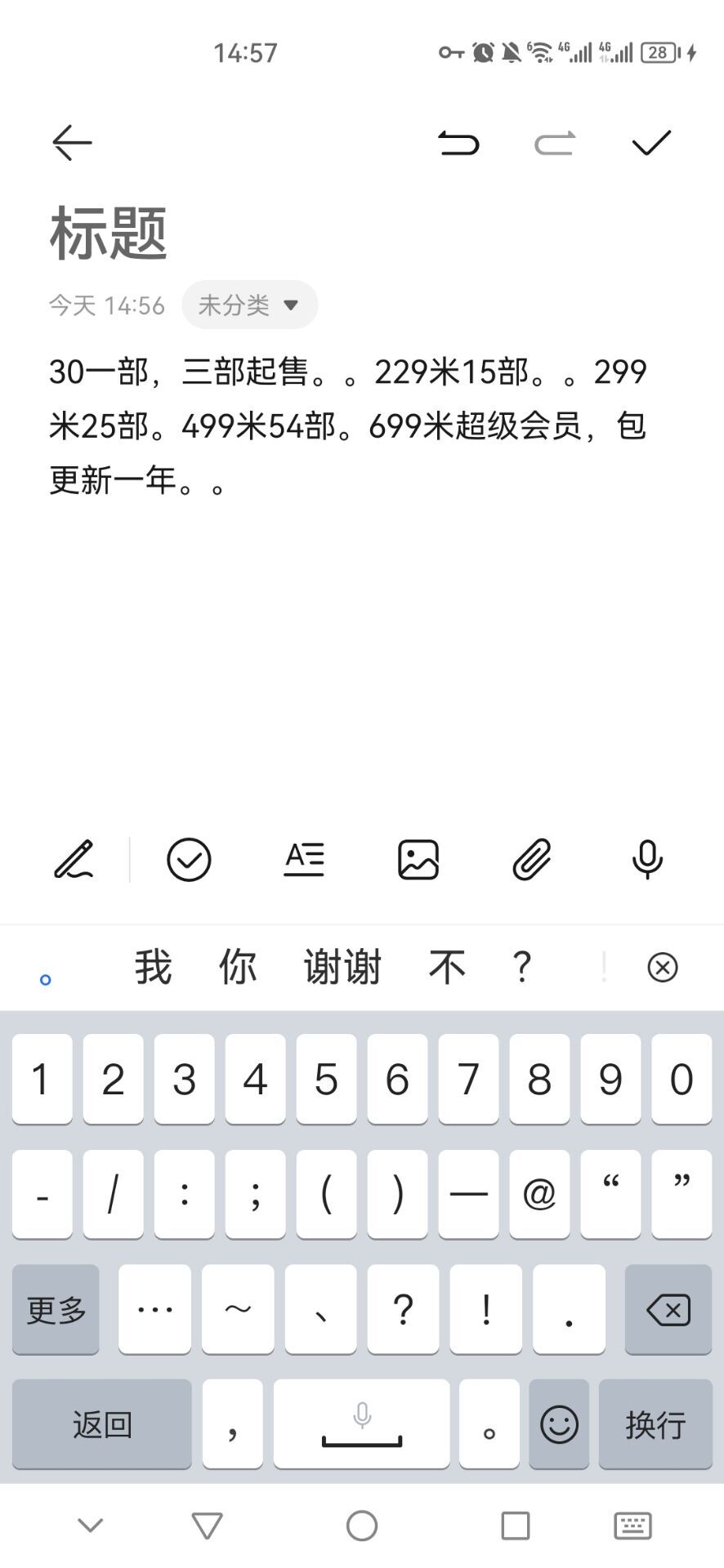Open the 未分类 category dropdown

pyautogui.click(x=249, y=305)
